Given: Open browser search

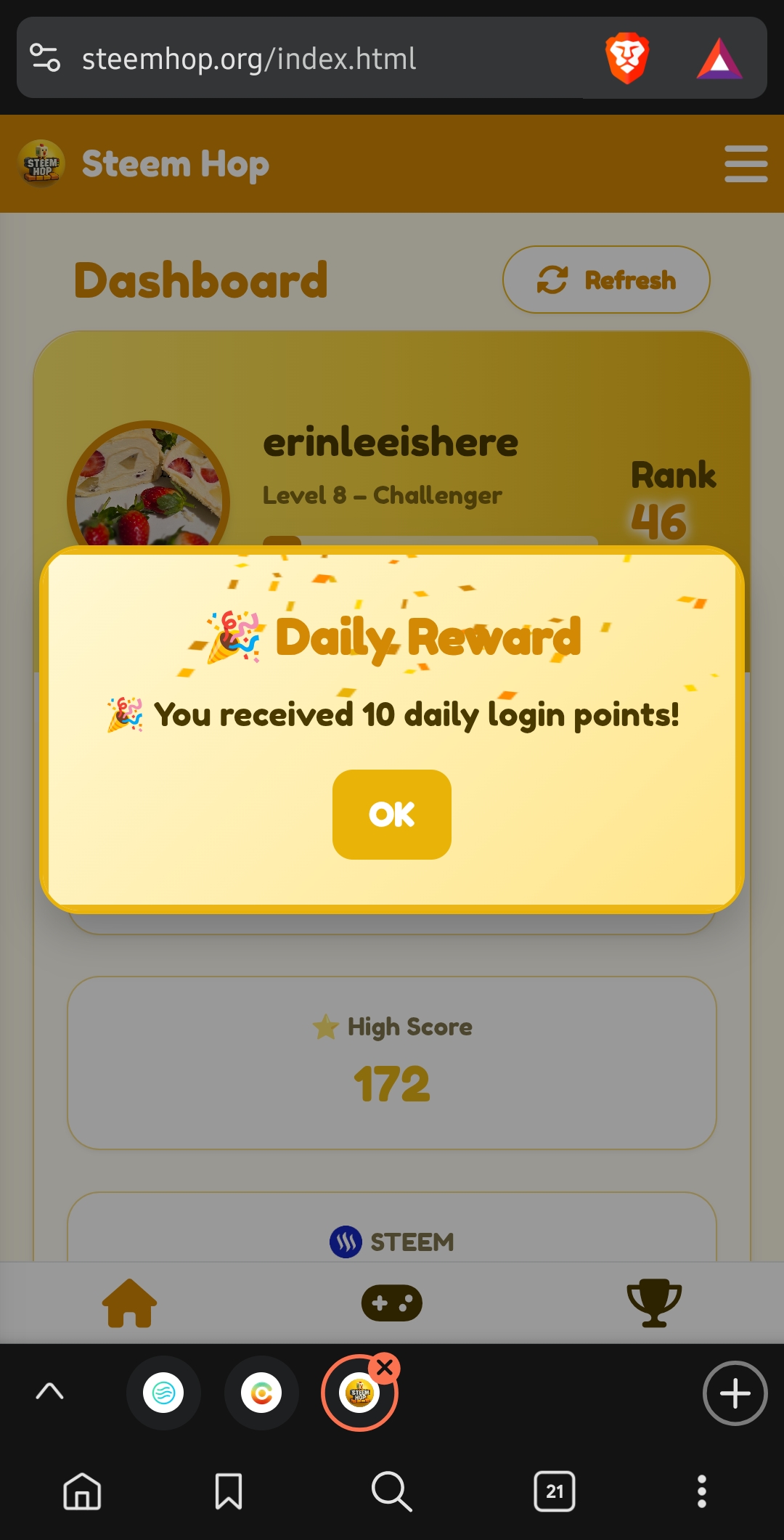Looking at the screenshot, I should tap(391, 1491).
